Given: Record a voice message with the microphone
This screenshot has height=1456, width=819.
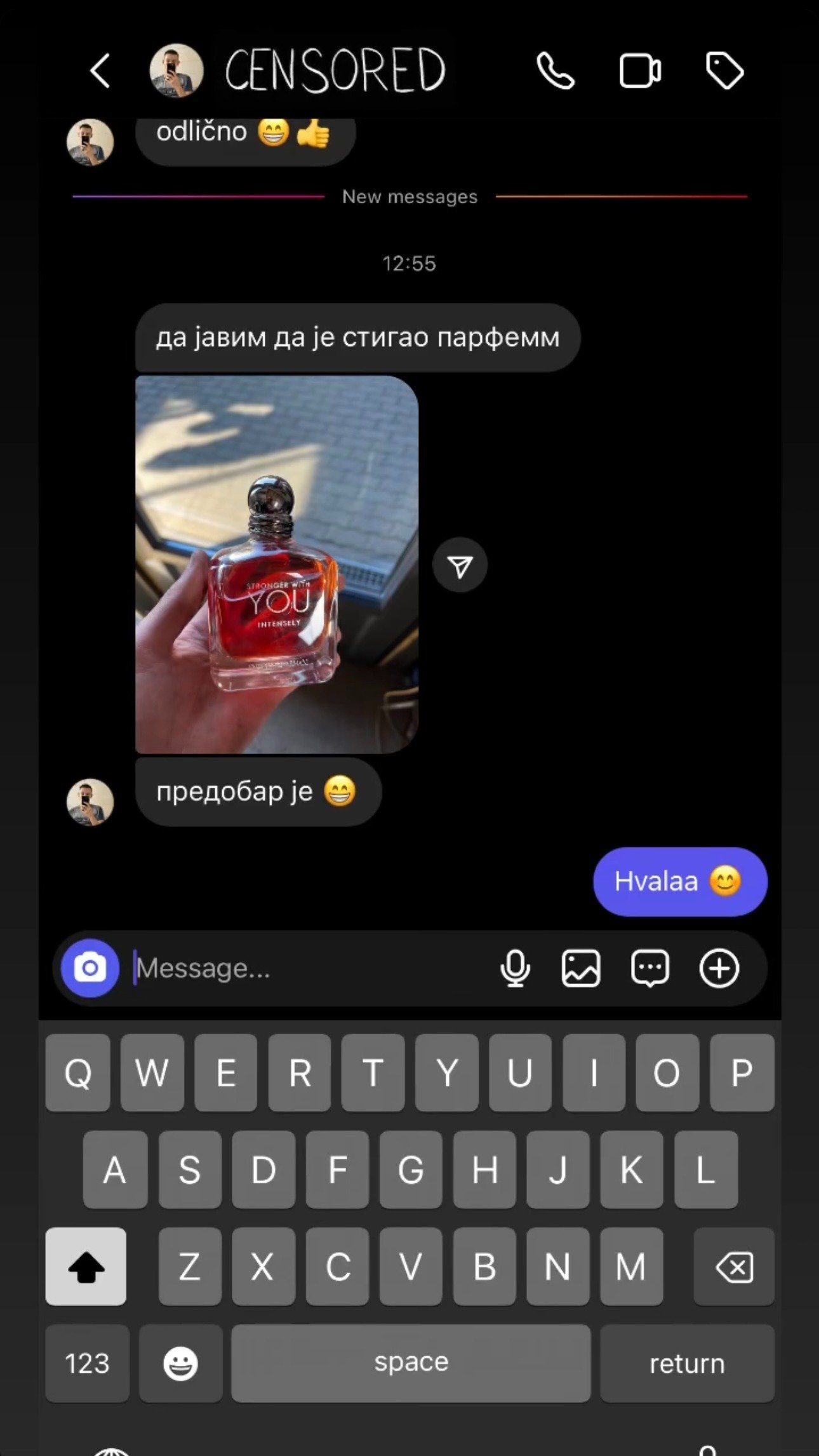Looking at the screenshot, I should point(515,968).
